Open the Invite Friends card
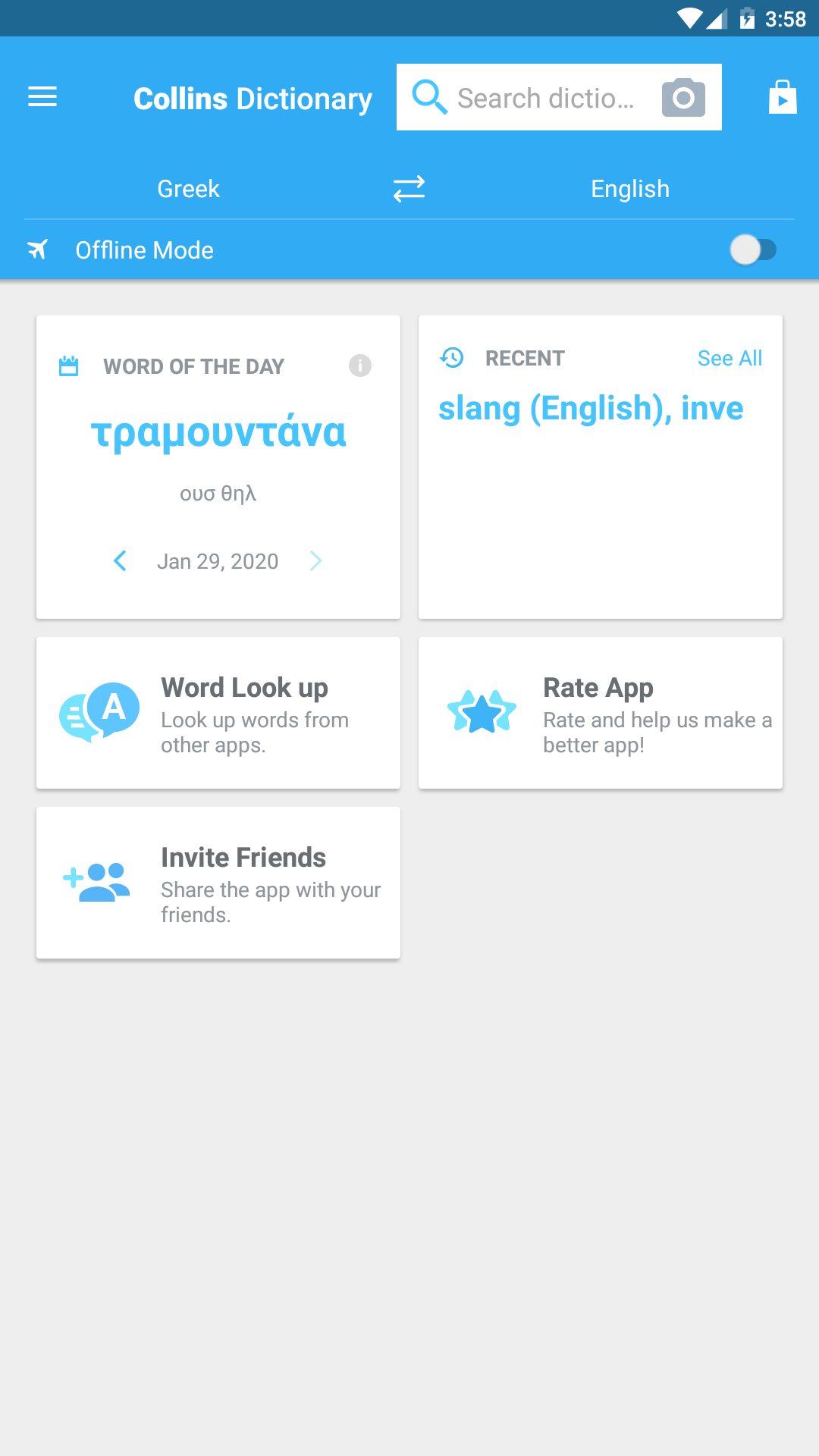Viewport: 819px width, 1456px height. 218,883
